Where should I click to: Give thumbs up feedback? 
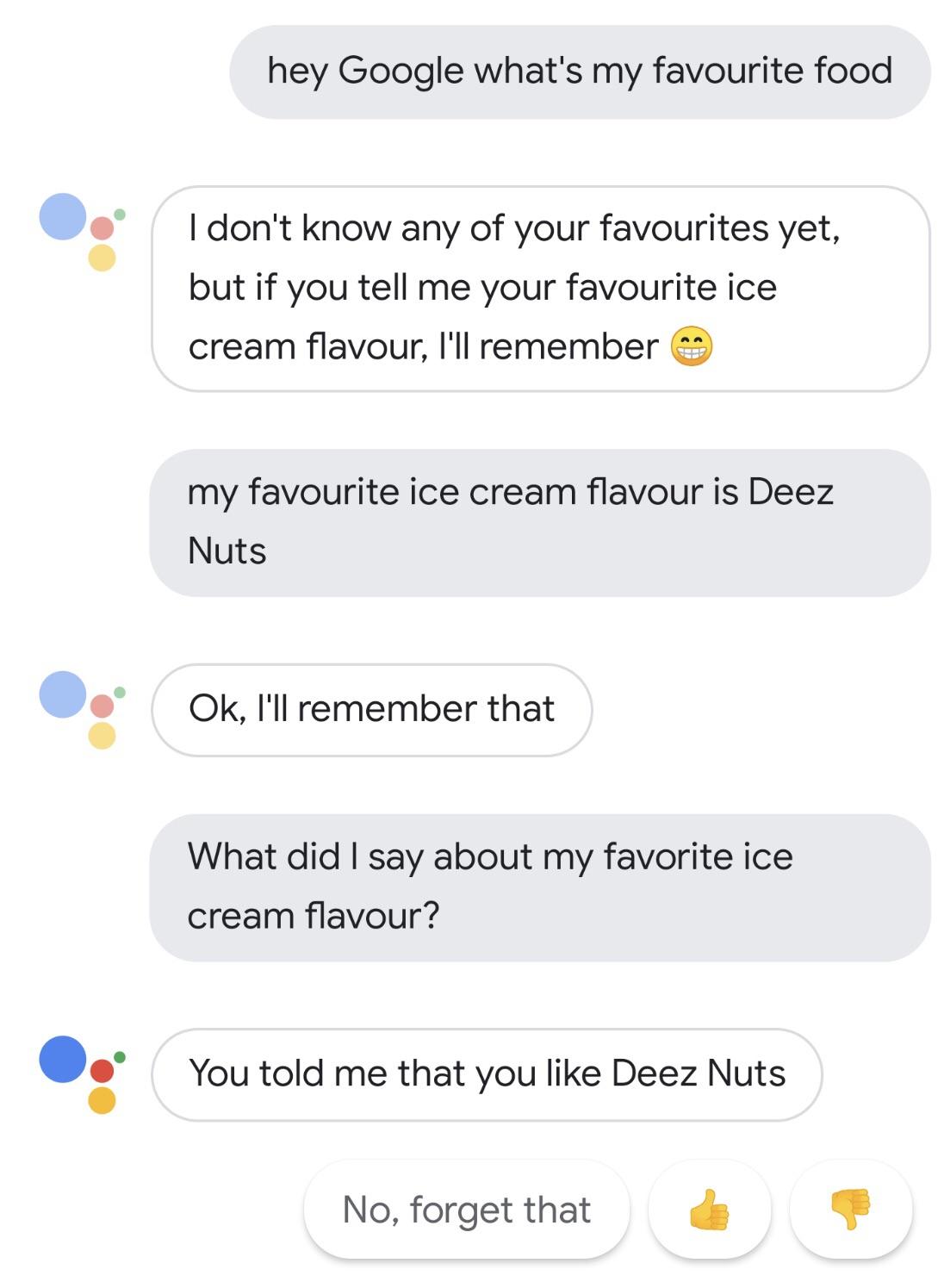coord(709,1210)
